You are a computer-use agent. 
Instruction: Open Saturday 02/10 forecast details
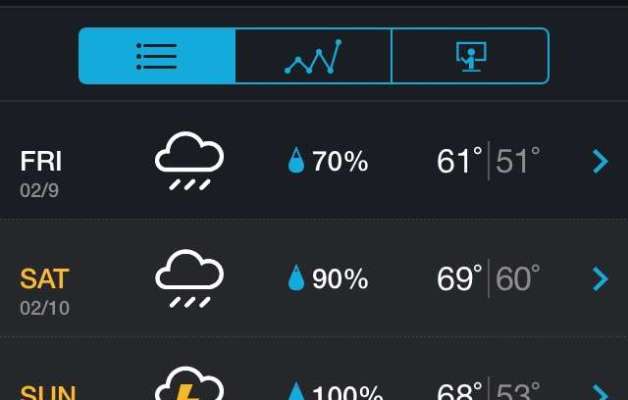coord(599,279)
